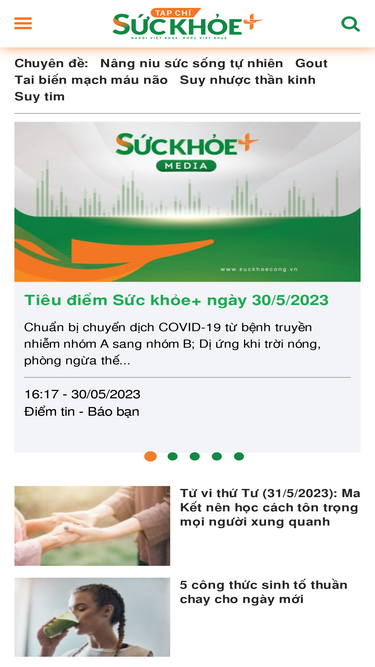Open the Sức Khỏe+ Media featured banner

(x=188, y=202)
